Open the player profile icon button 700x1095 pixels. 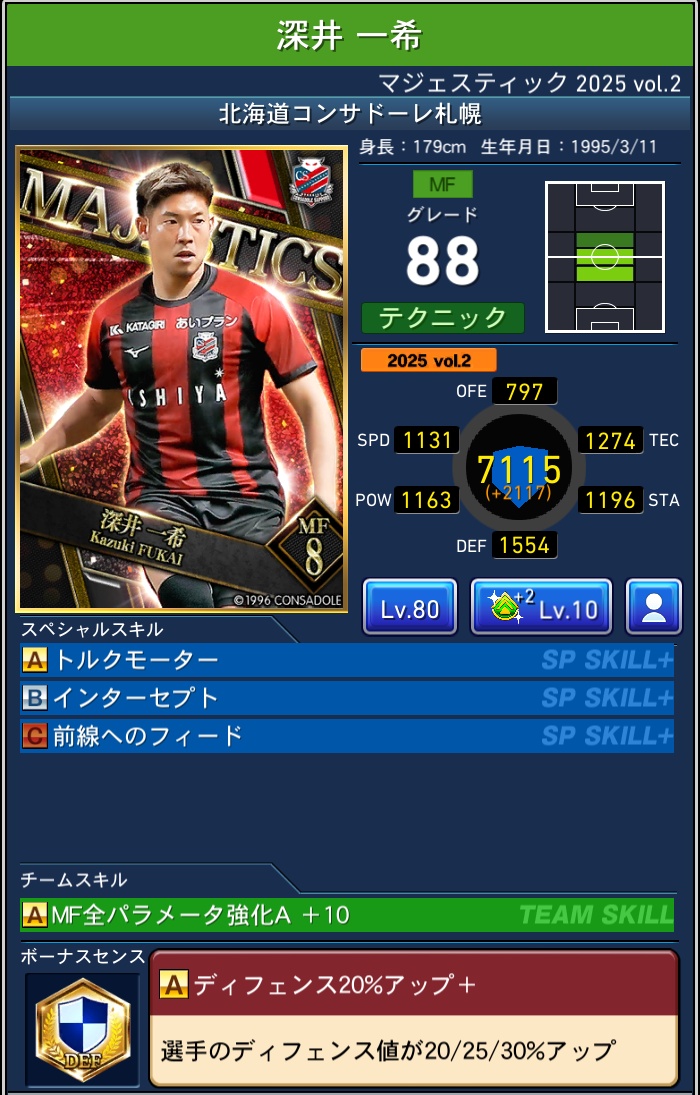click(654, 607)
